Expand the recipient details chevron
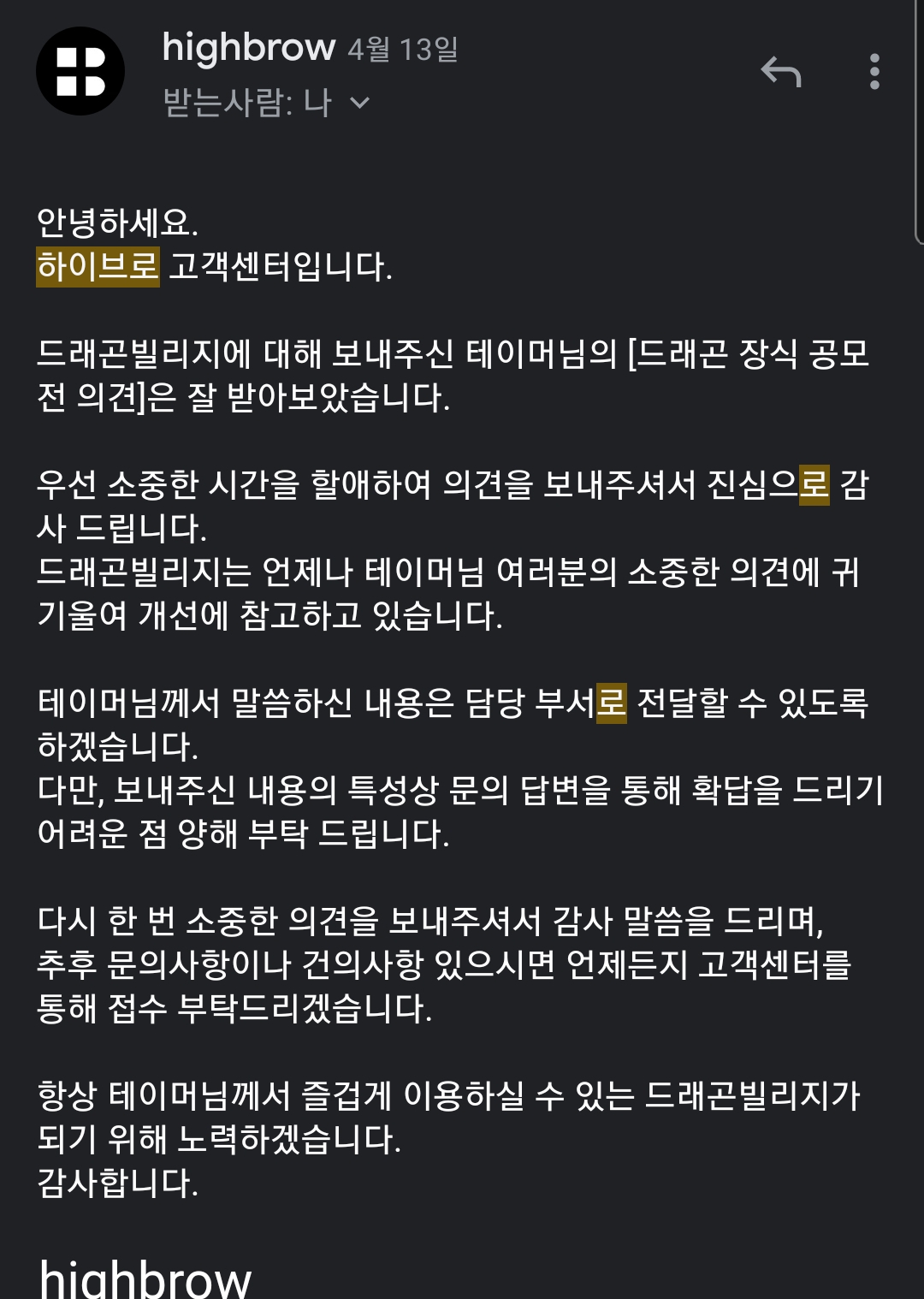The height and width of the screenshot is (1299, 924). coord(360,104)
